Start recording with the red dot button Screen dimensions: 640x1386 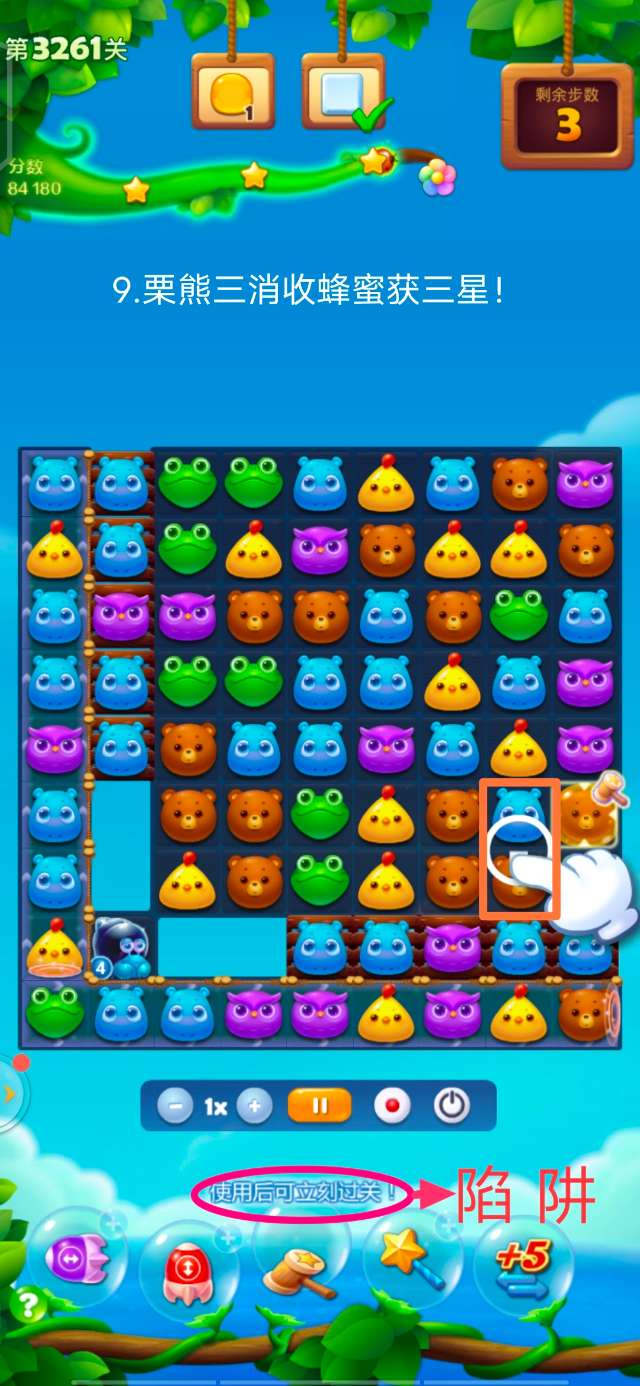tap(392, 1107)
